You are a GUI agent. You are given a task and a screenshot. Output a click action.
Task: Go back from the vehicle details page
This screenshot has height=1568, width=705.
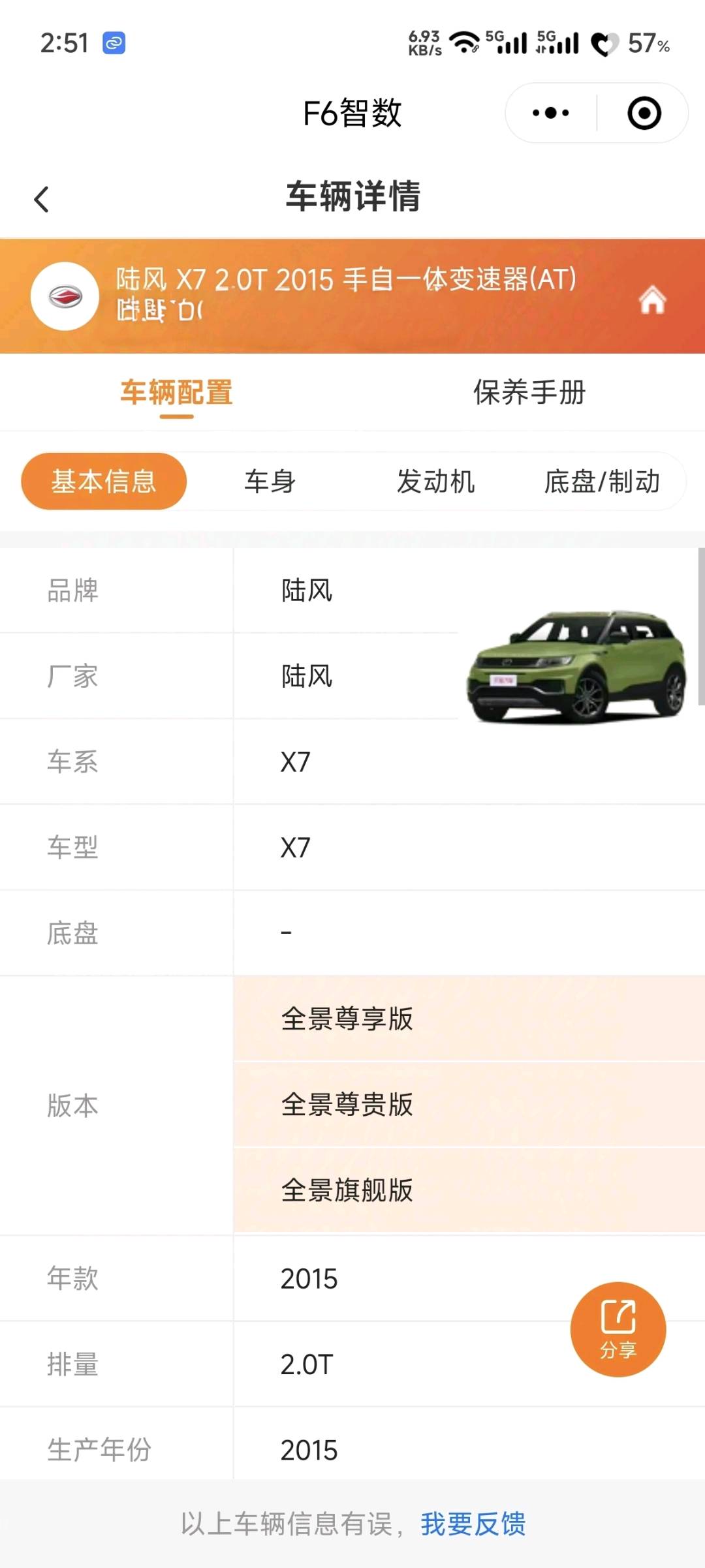42,199
